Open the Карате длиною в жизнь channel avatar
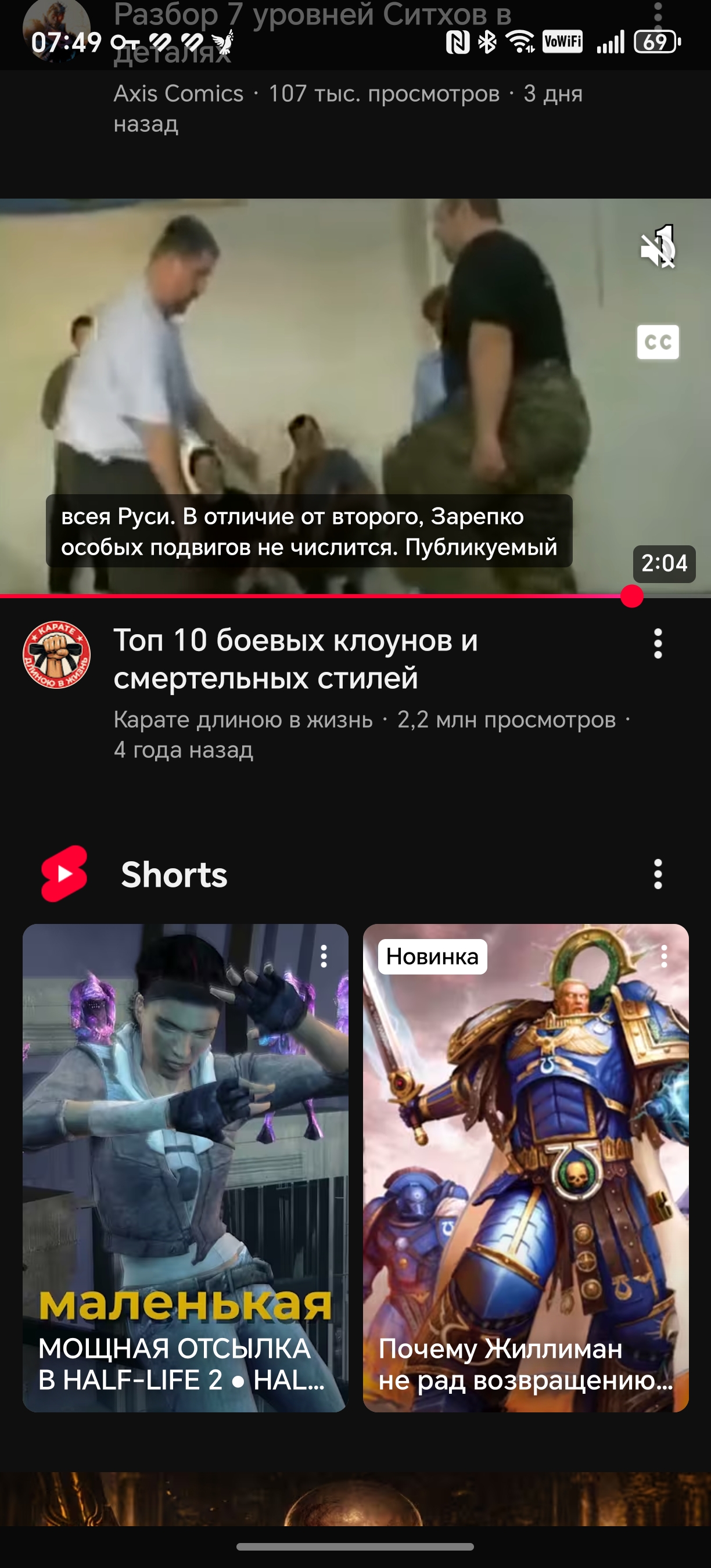711x1568 pixels. pos(56,655)
